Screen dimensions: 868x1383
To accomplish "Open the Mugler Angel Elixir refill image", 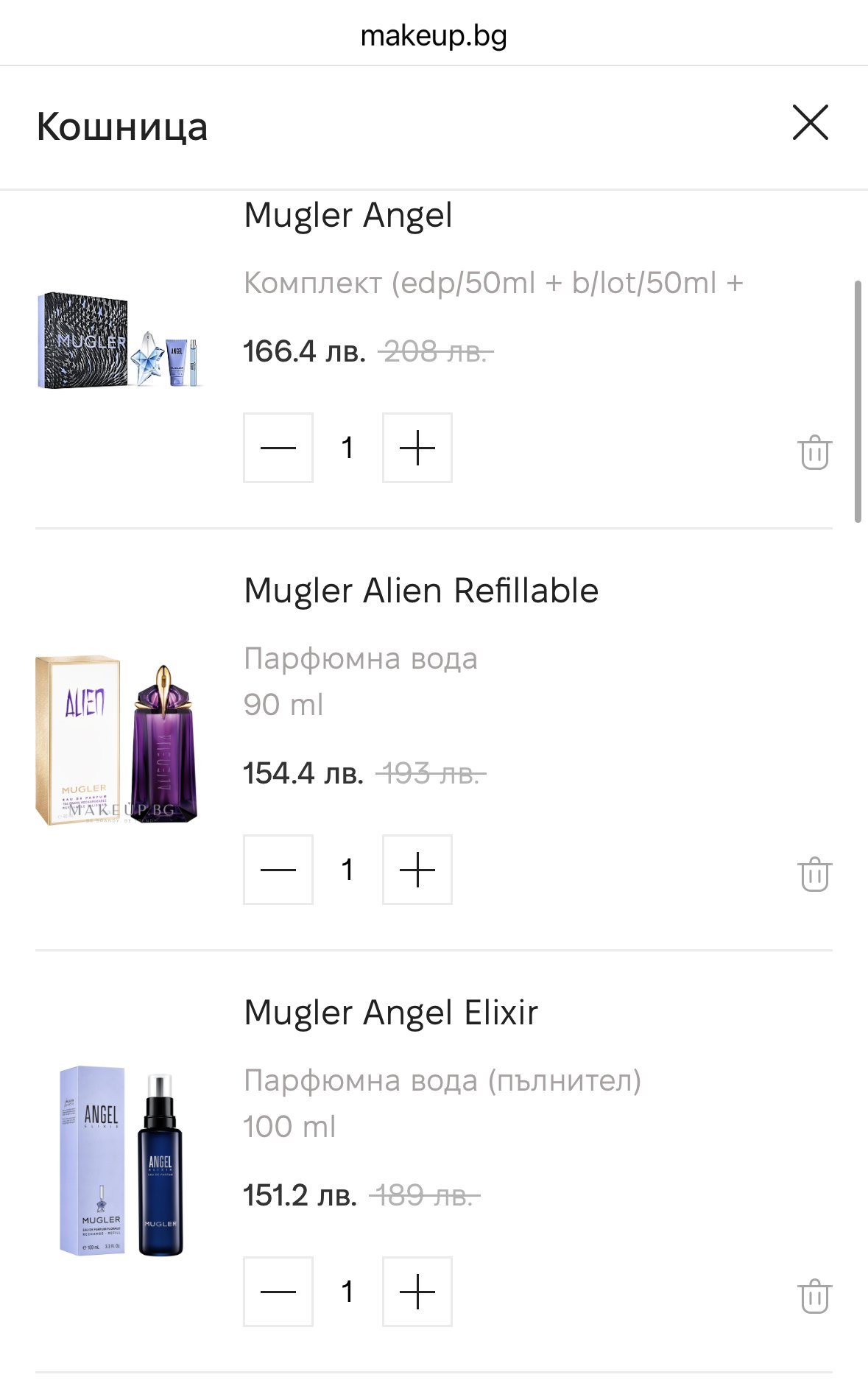I will pos(121,1161).
